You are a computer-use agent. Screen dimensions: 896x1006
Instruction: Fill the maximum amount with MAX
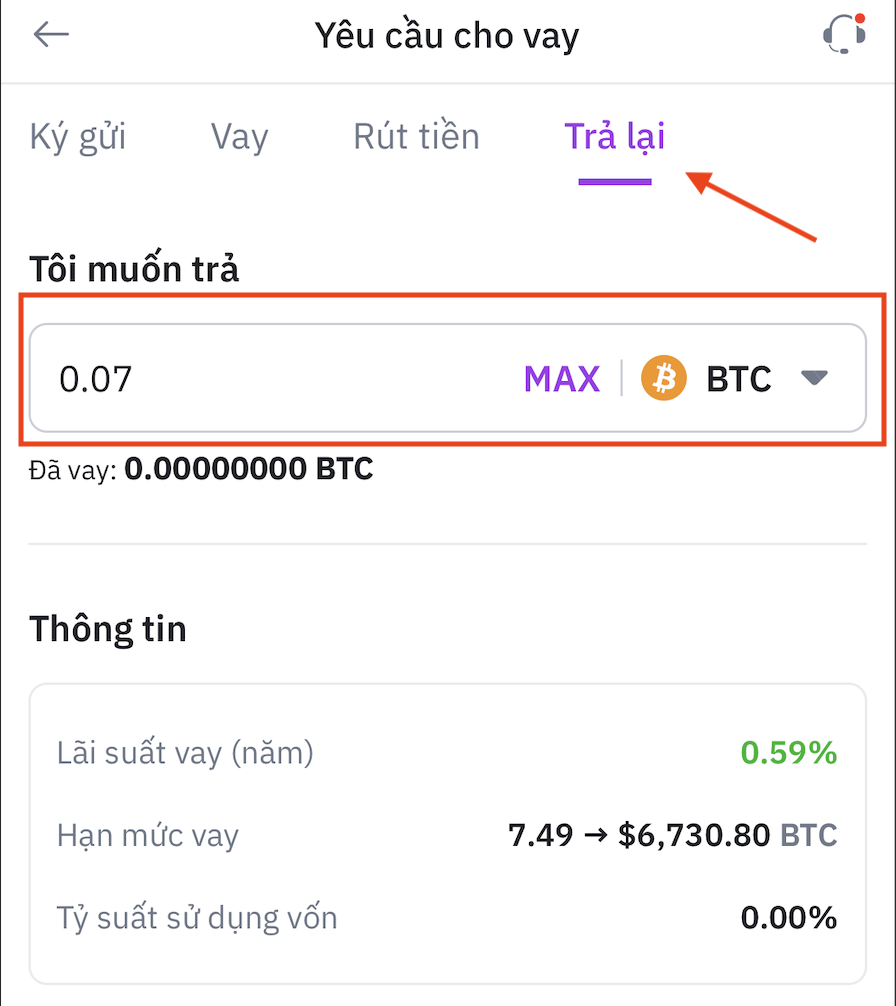click(x=562, y=379)
